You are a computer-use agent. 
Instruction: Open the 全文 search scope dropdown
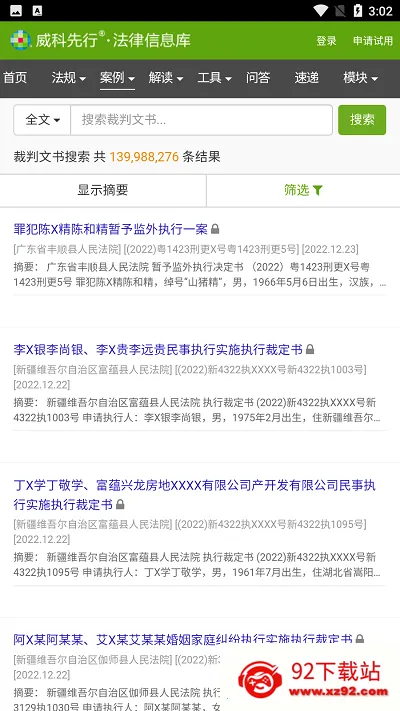click(x=42, y=120)
